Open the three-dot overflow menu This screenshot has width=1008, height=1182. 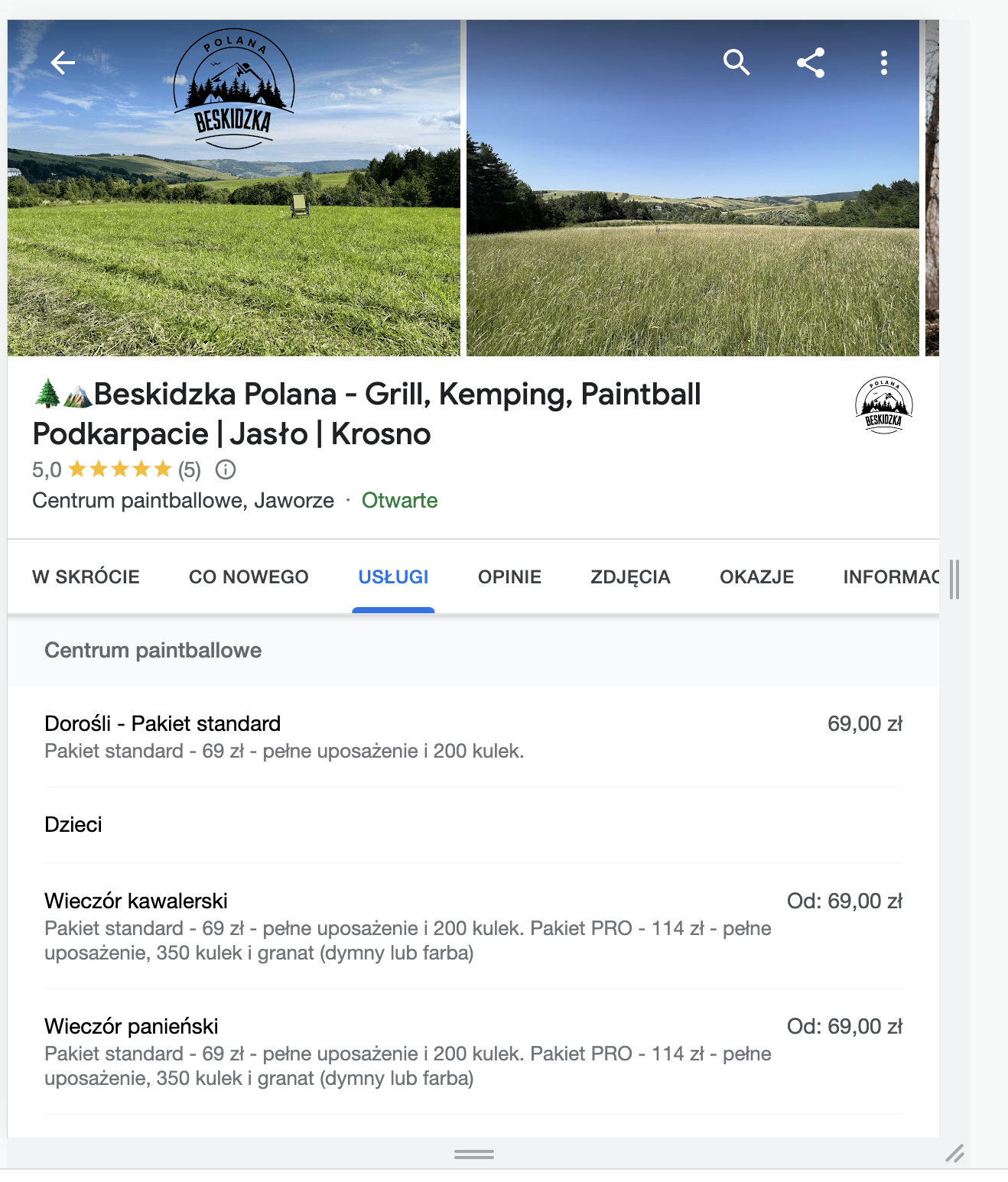(883, 63)
